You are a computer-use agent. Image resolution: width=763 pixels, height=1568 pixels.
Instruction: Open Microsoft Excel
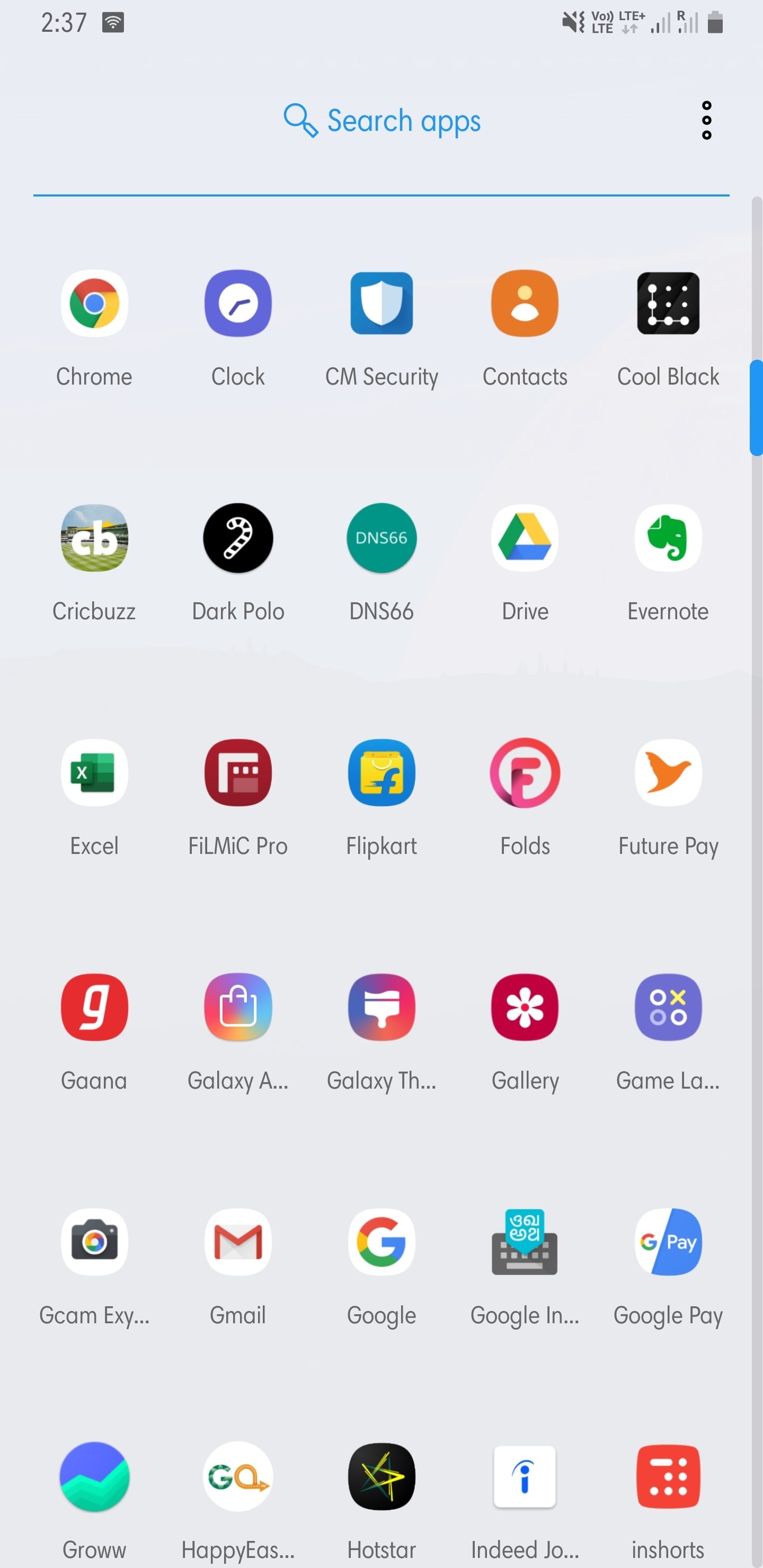pyautogui.click(x=94, y=772)
